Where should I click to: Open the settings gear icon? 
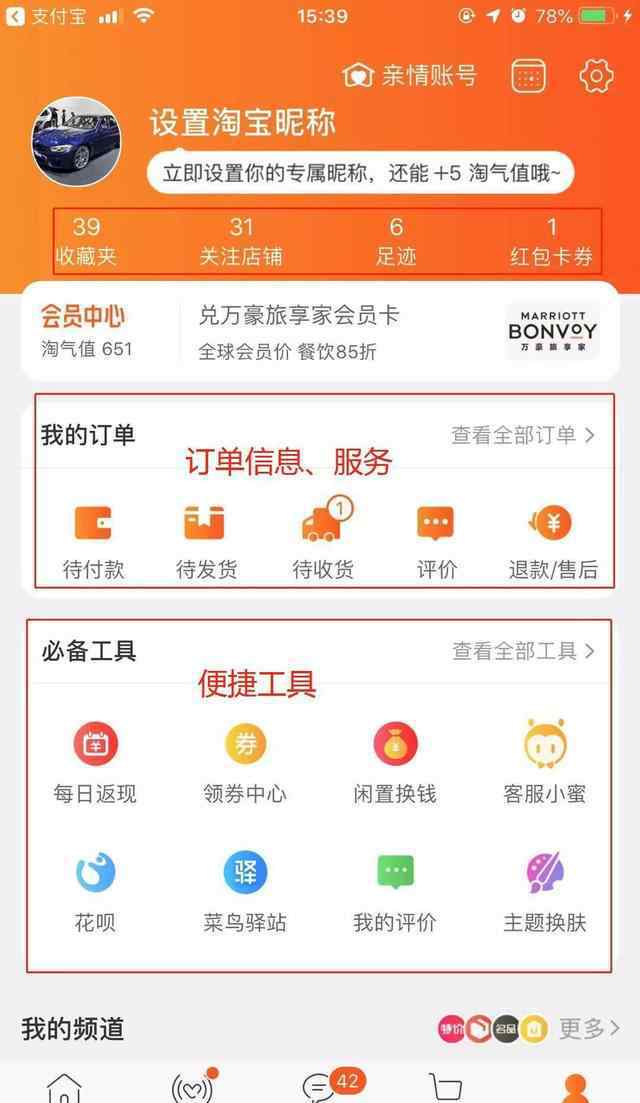tap(596, 76)
